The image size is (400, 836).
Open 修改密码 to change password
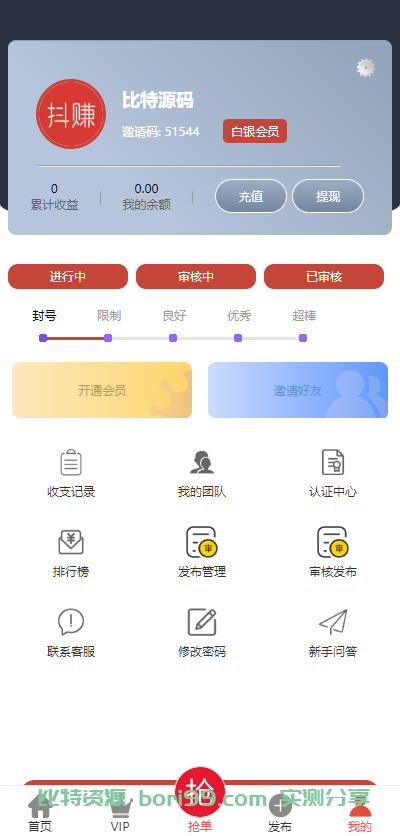202,633
